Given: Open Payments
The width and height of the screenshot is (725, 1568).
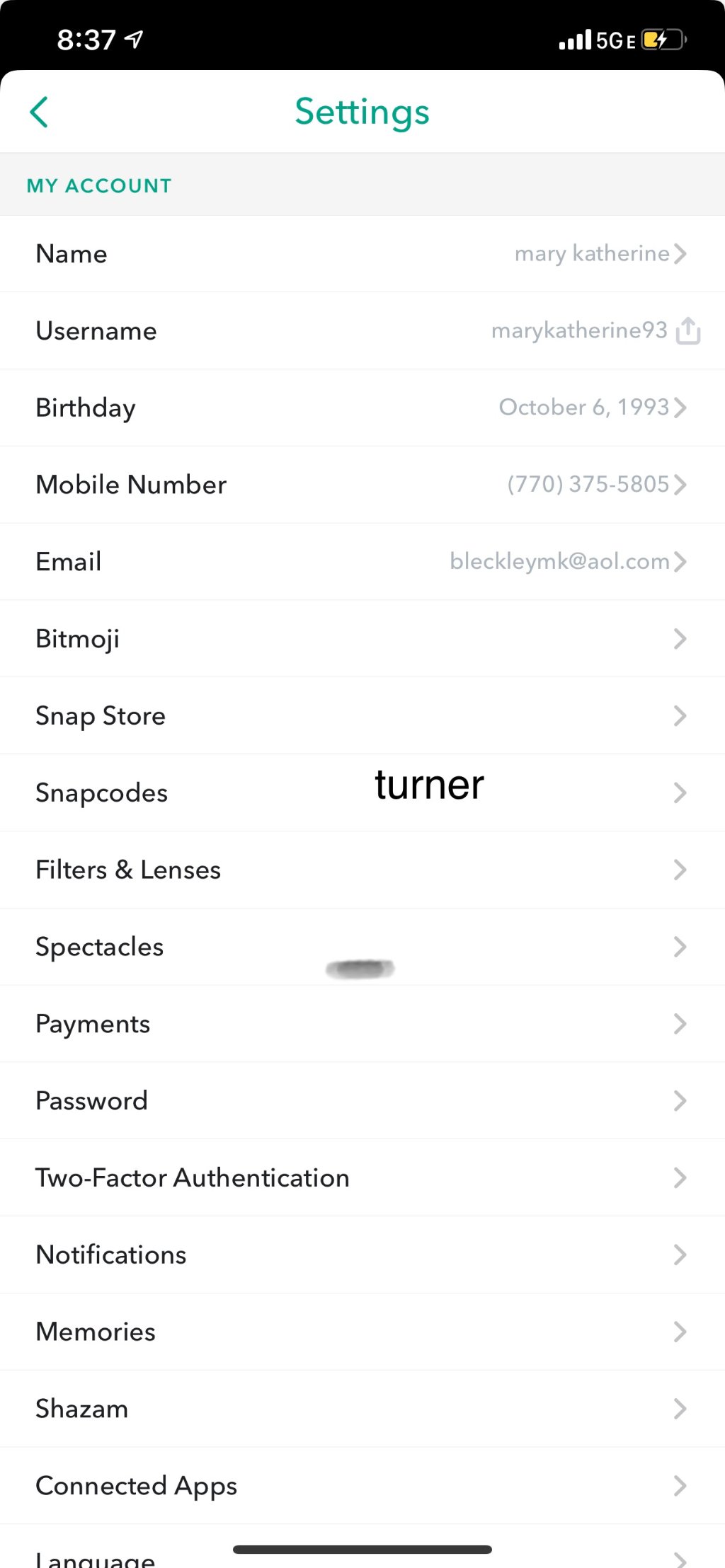Looking at the screenshot, I should 362,1025.
